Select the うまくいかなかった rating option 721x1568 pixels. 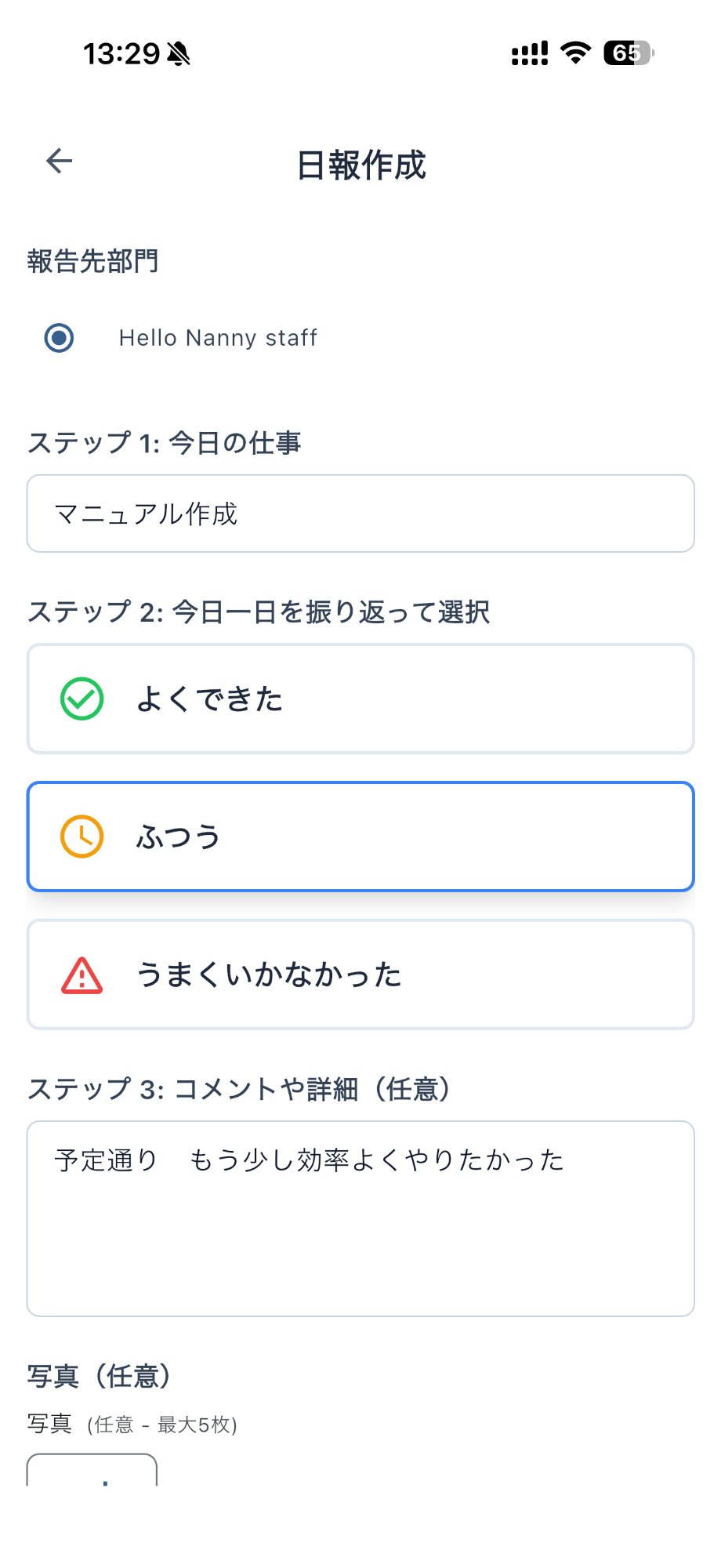pos(359,974)
